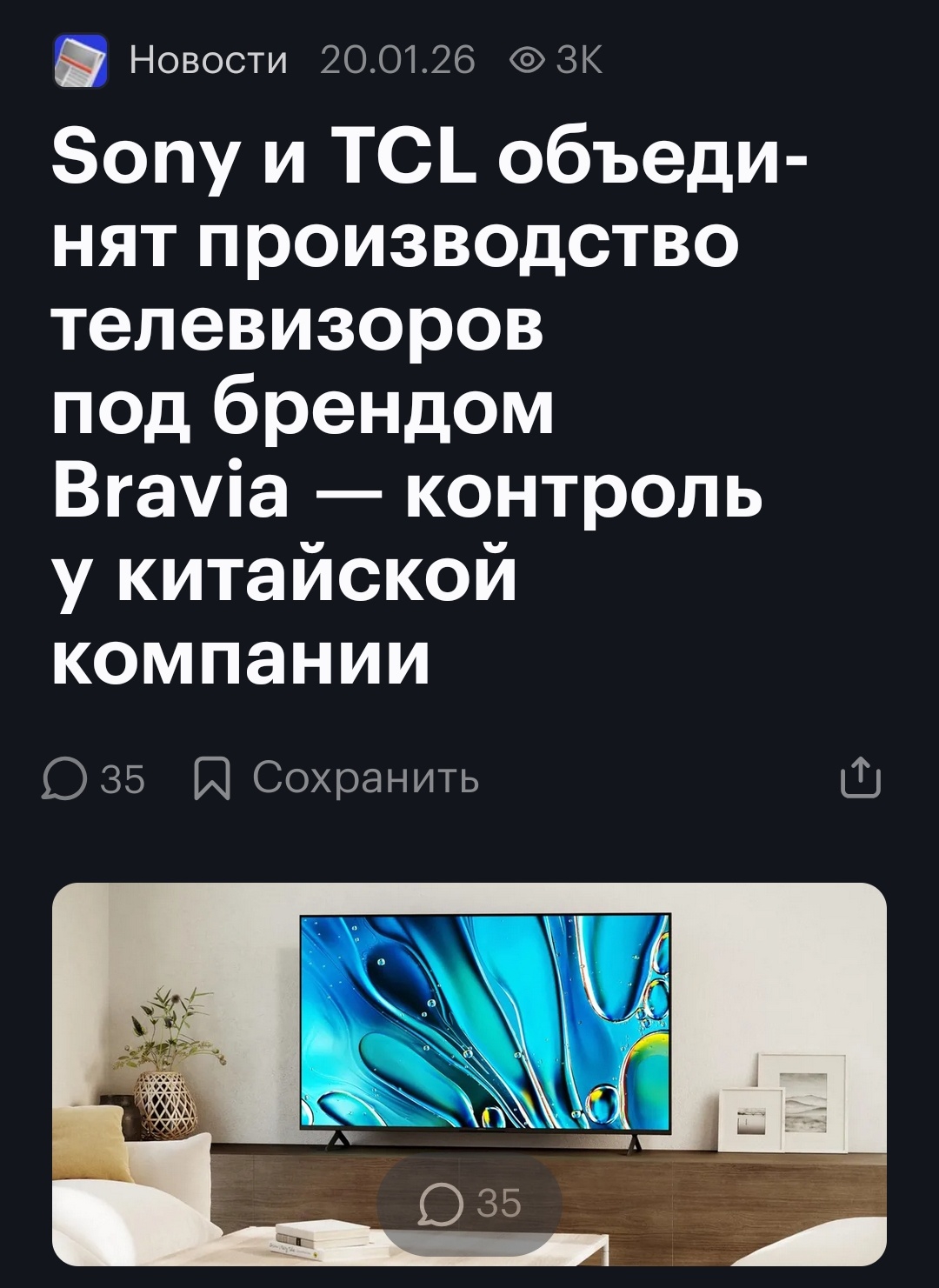This screenshot has height=1288, width=939.
Task: Save the article with Сохранить
Action: tap(336, 777)
